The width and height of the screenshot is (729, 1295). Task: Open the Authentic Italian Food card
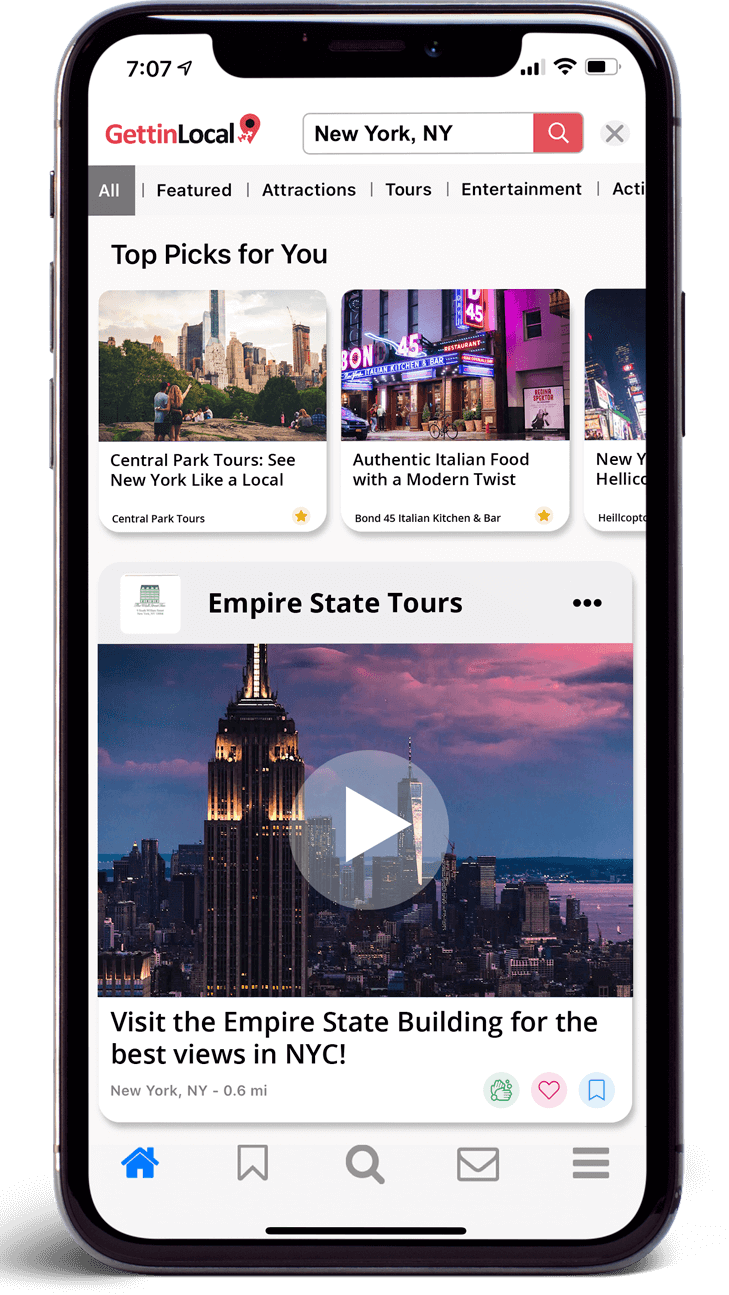[455, 410]
